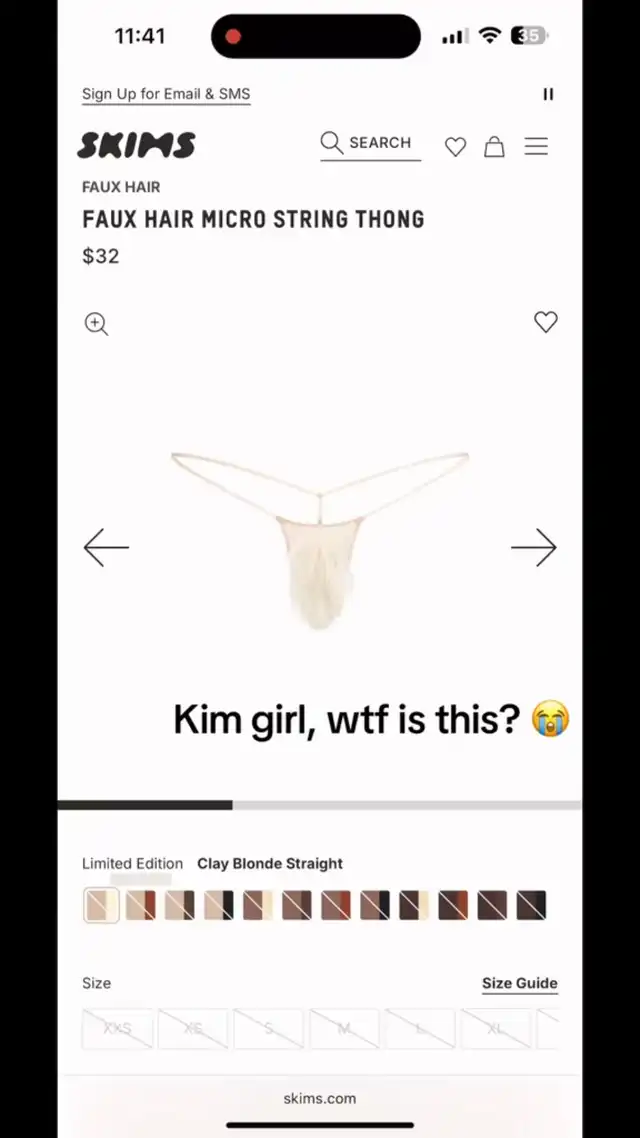Add this thong to favorites

(x=546, y=322)
